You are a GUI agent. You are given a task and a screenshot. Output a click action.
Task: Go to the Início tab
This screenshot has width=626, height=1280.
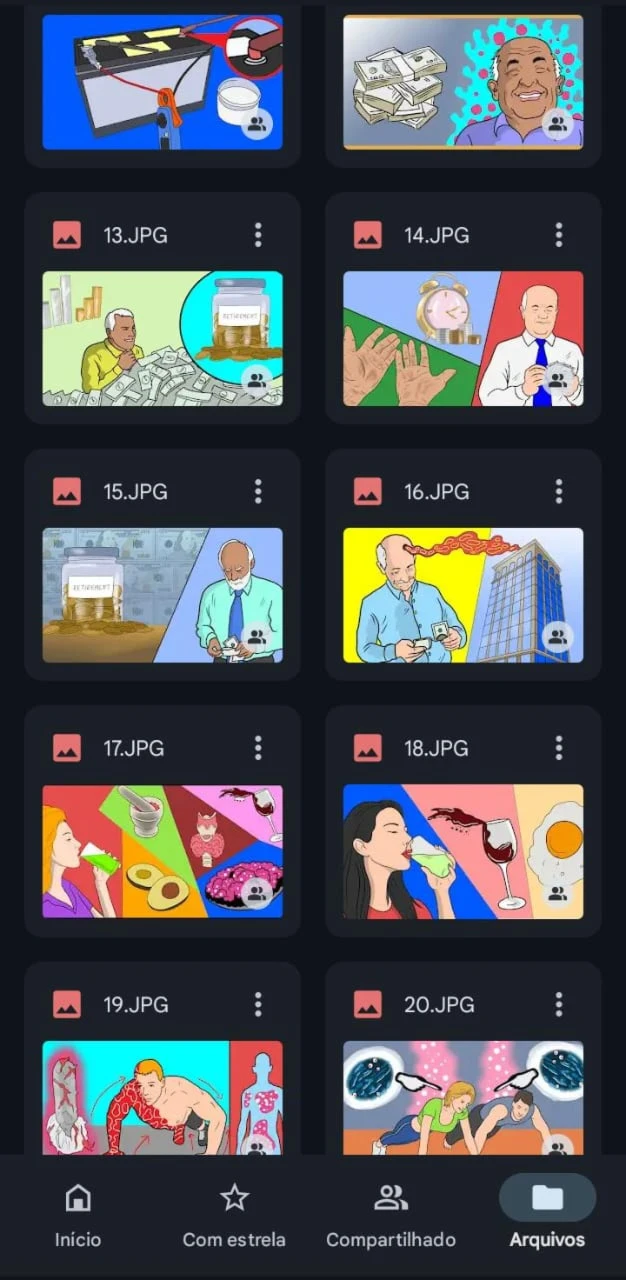[78, 1215]
